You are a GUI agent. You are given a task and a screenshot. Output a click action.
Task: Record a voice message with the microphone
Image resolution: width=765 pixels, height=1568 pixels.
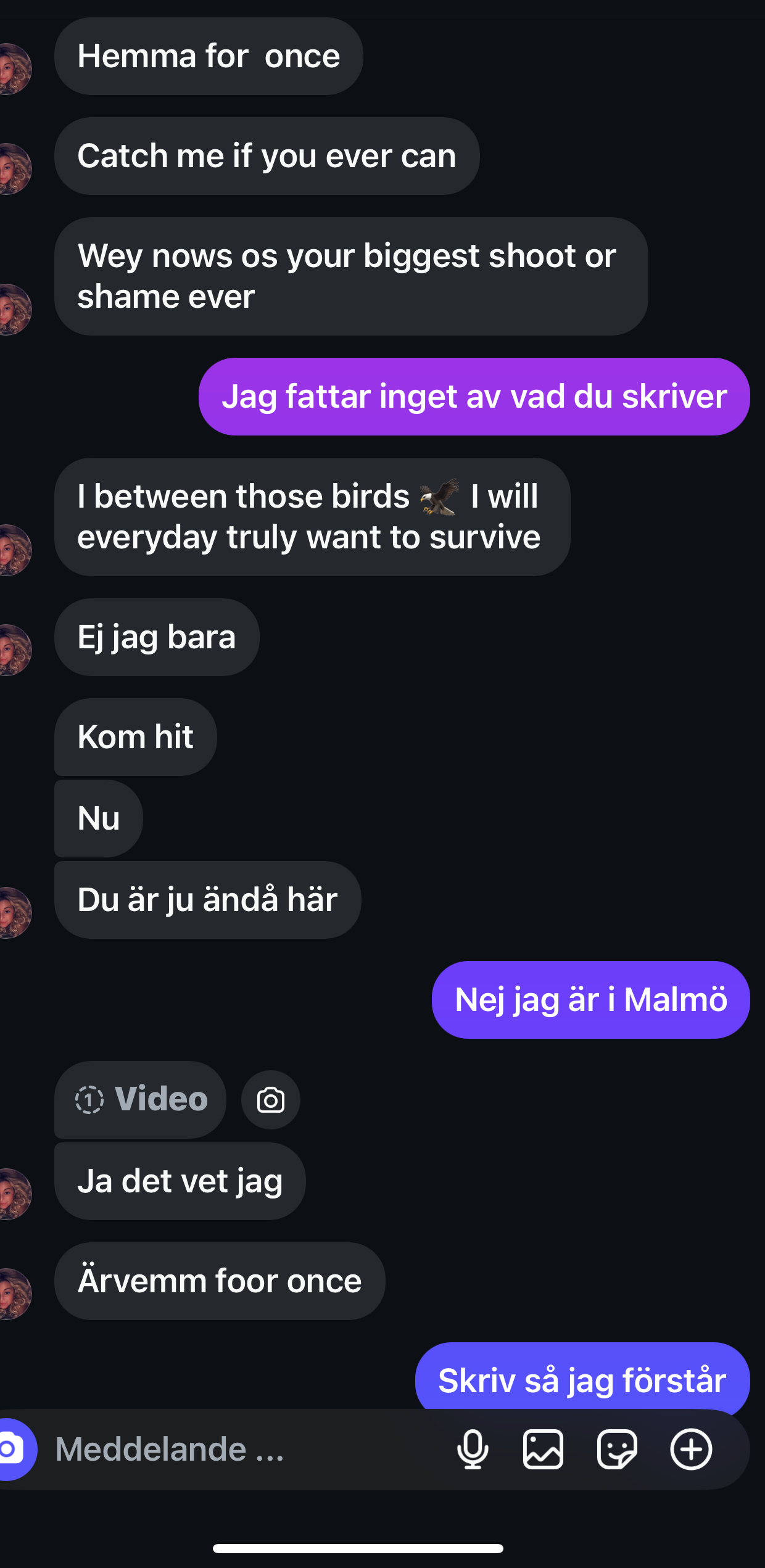click(473, 1449)
